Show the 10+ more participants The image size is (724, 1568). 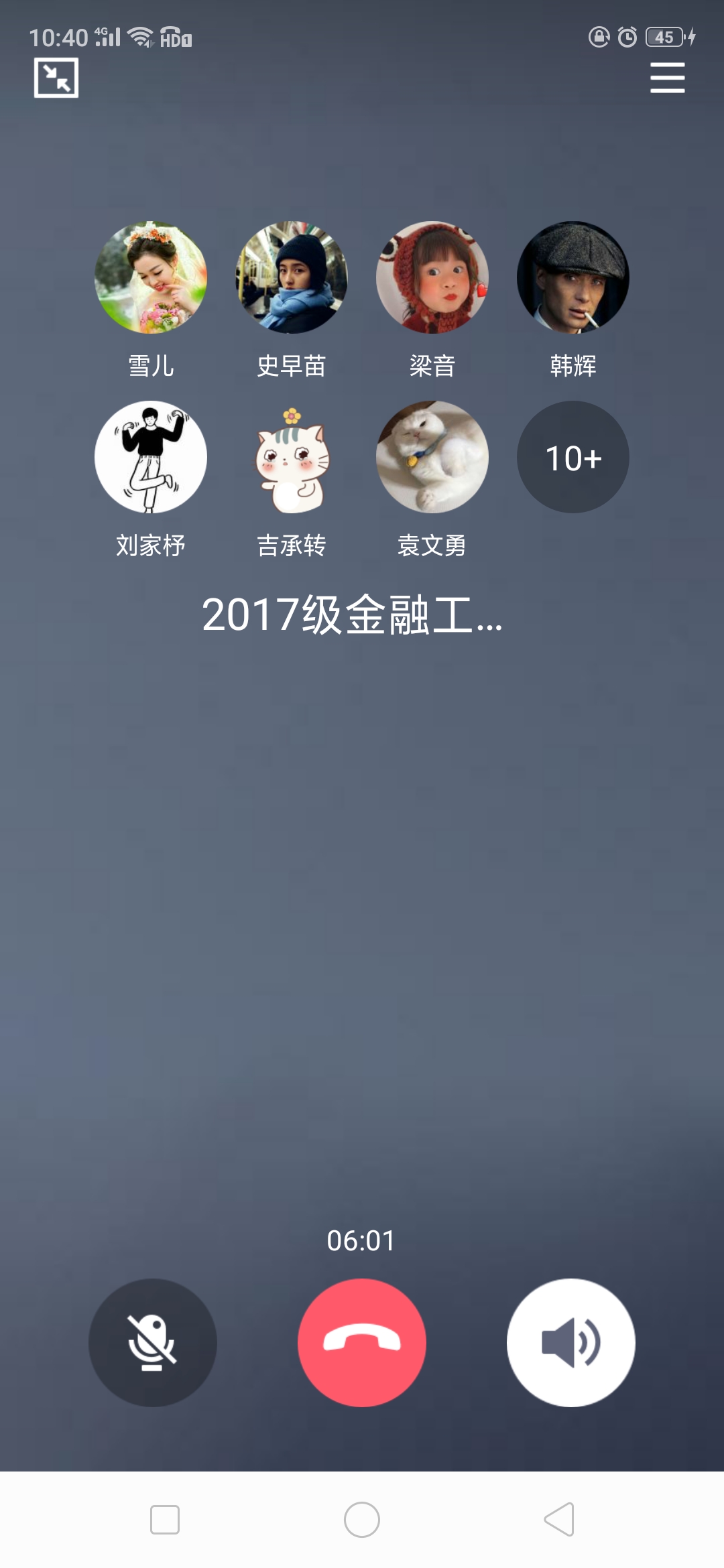click(573, 457)
